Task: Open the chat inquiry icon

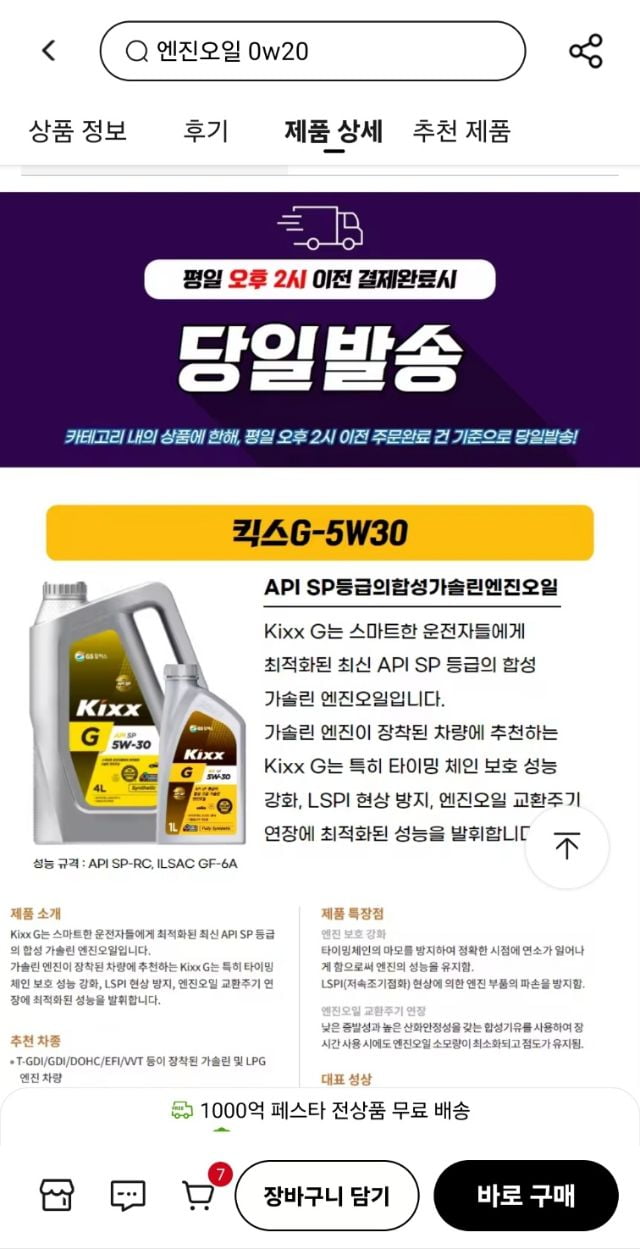Action: click(128, 1194)
